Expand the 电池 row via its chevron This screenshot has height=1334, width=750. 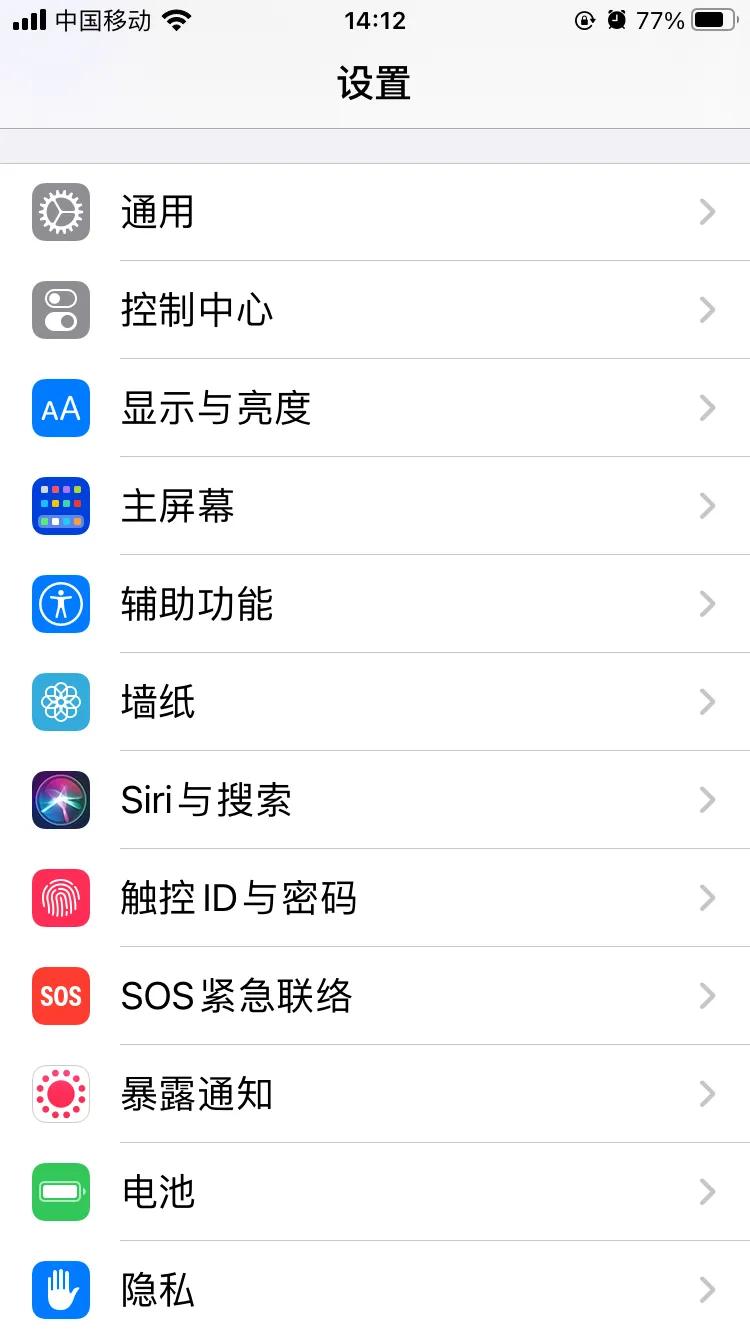click(708, 1192)
